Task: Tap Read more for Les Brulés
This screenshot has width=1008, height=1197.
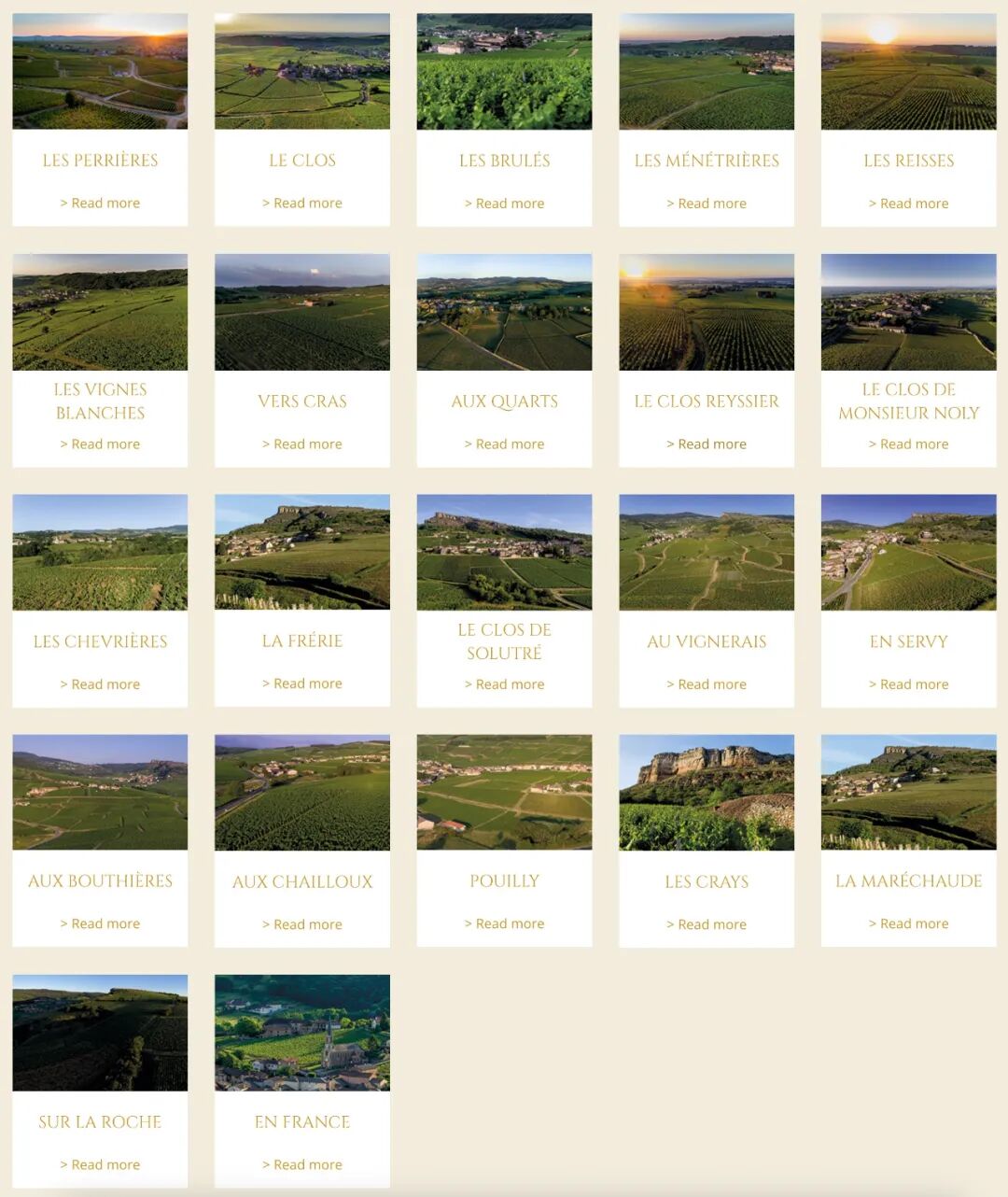Action: [504, 203]
